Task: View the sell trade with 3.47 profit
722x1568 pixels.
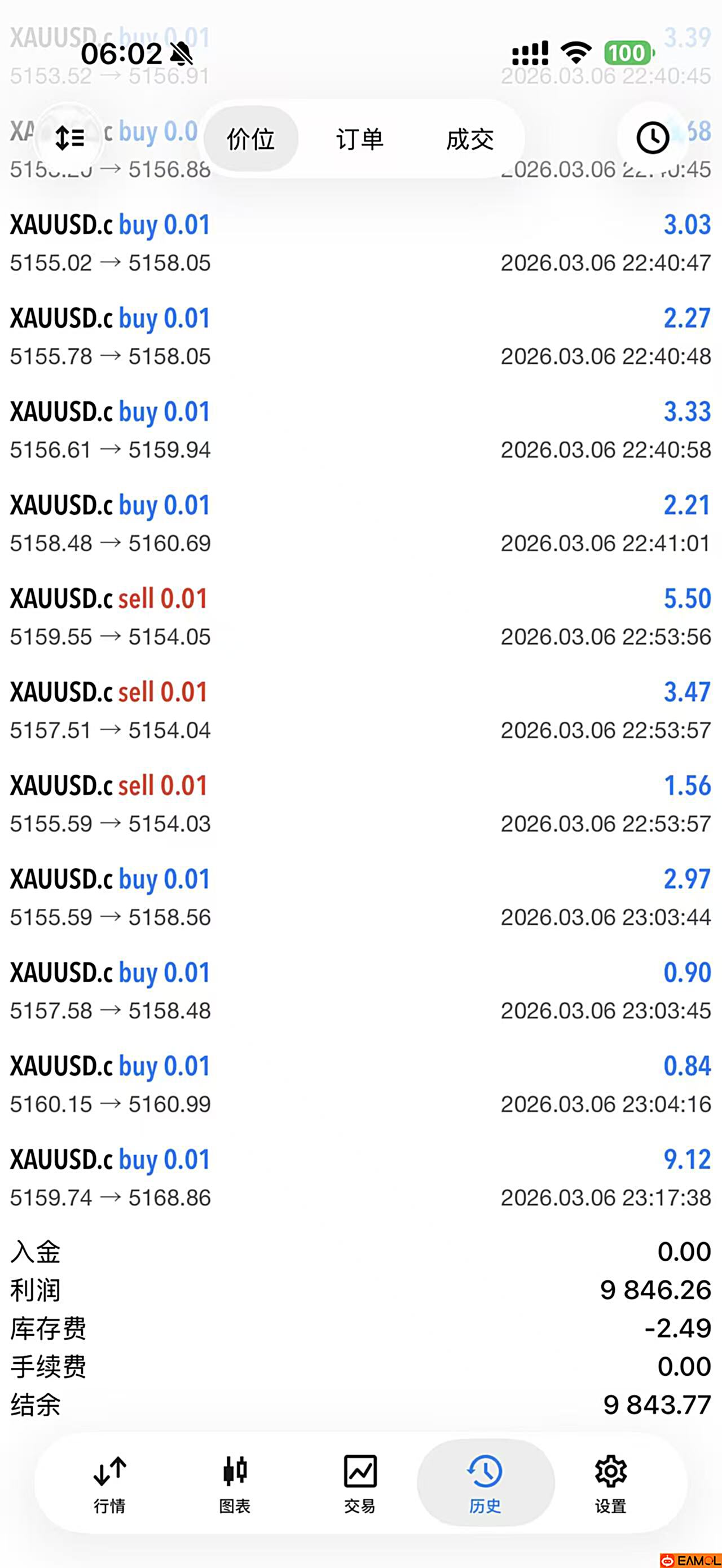Action: [x=360, y=710]
